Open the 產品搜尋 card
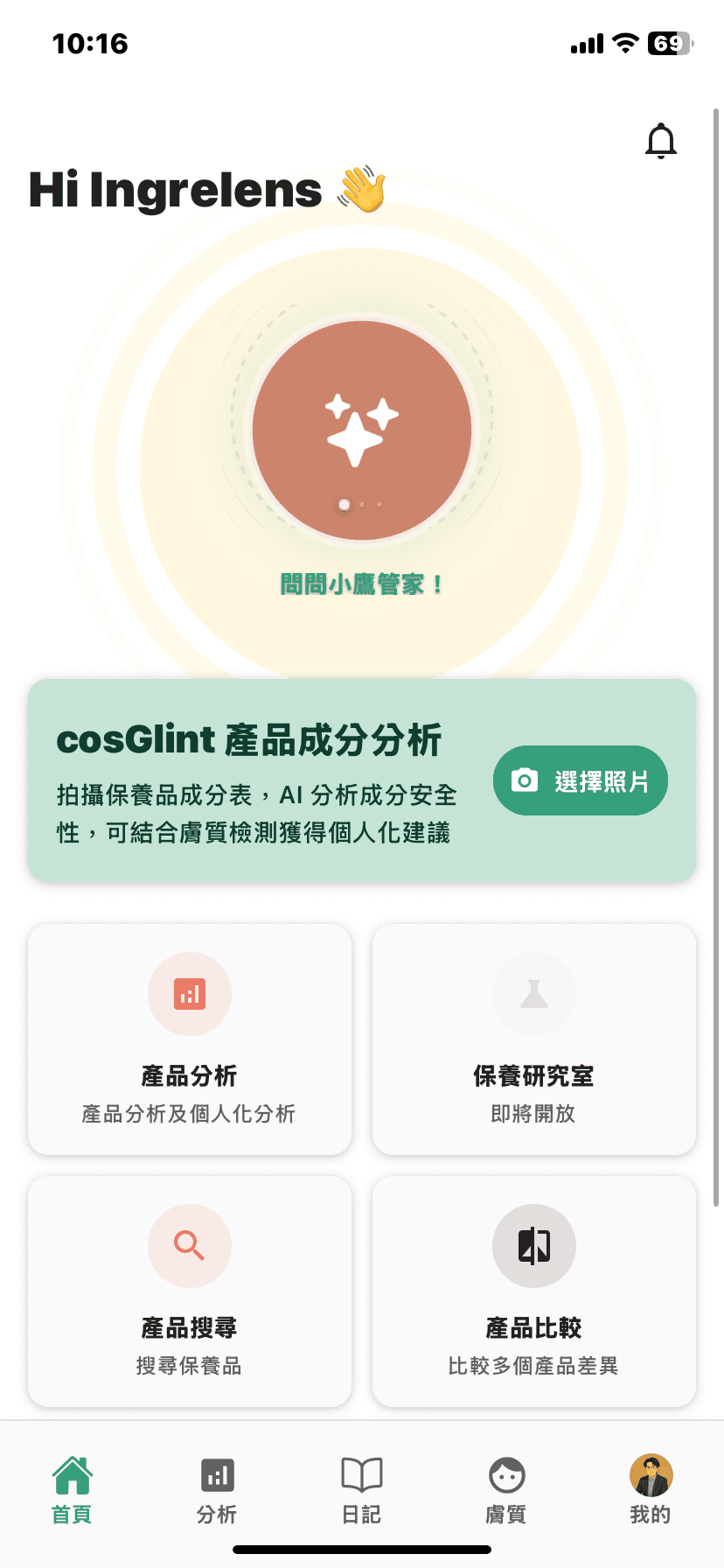The image size is (724, 1568). [190, 1291]
